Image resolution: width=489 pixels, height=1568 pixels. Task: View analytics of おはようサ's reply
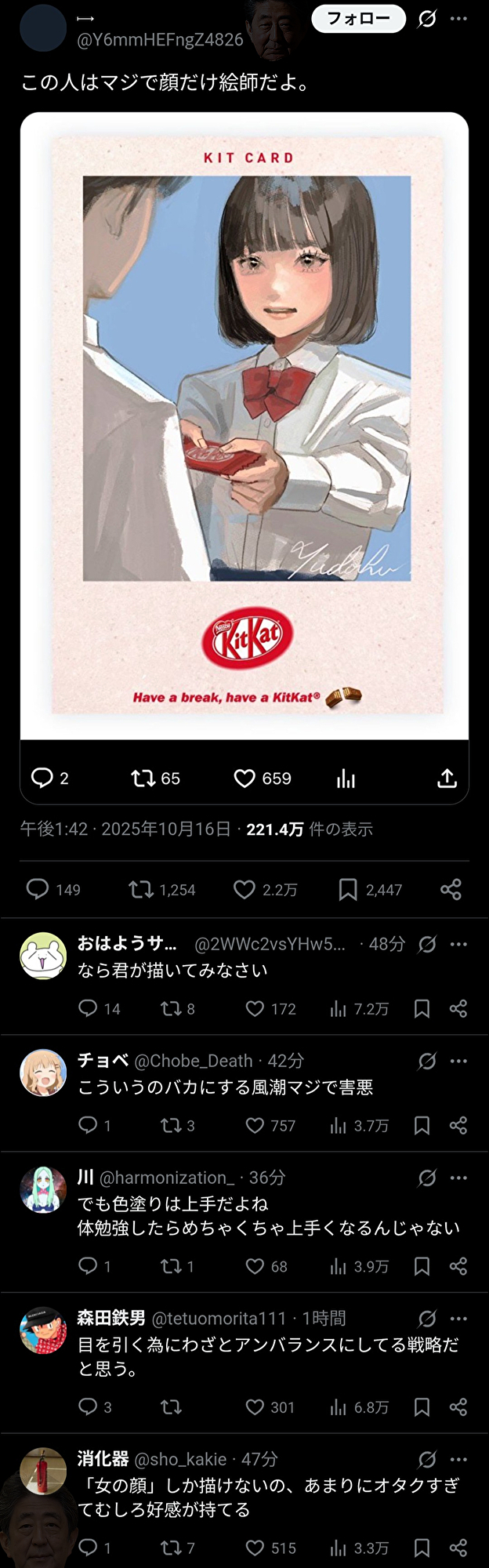pos(338,1008)
